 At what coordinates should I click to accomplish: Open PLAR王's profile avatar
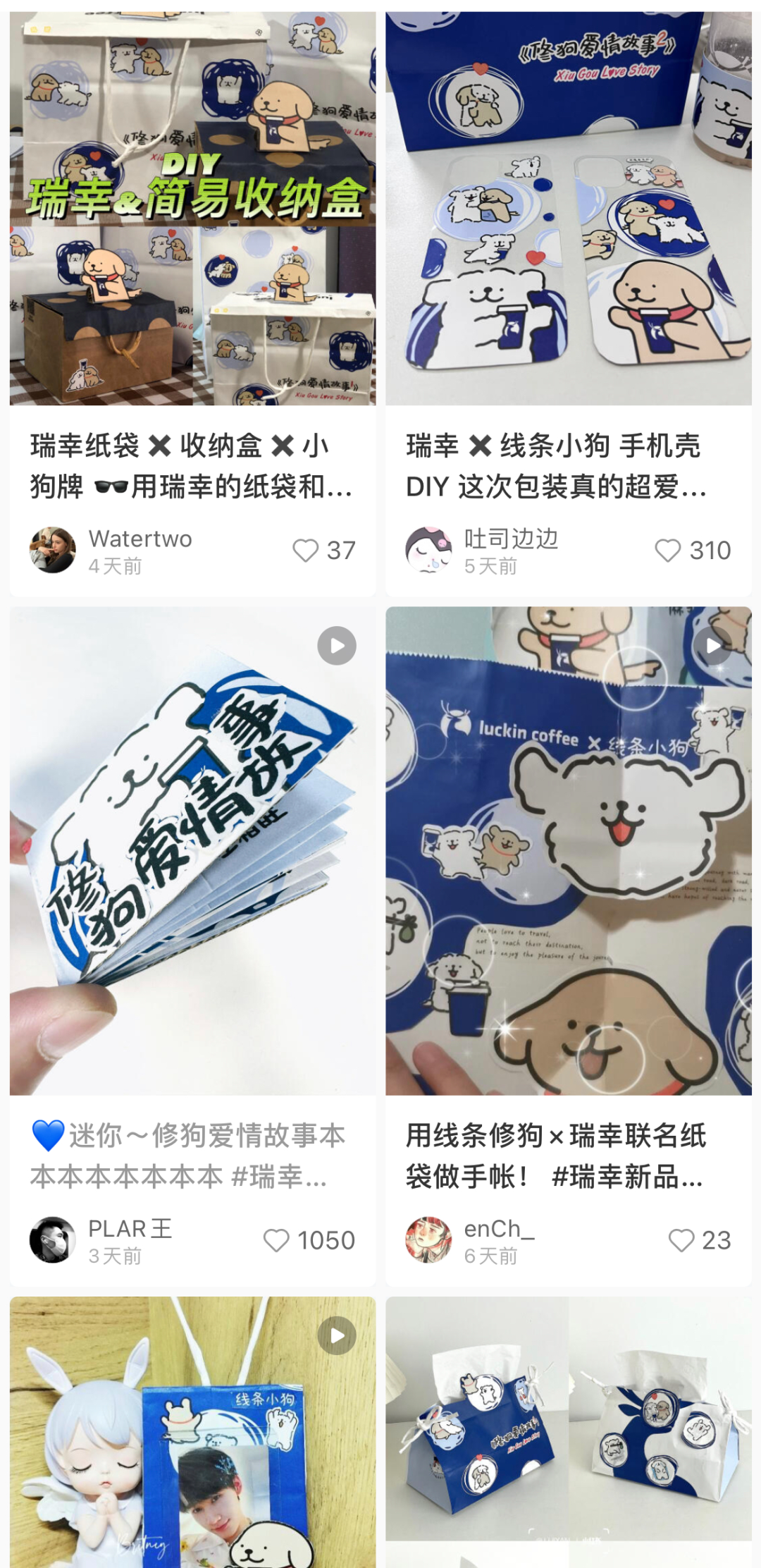tap(53, 1239)
